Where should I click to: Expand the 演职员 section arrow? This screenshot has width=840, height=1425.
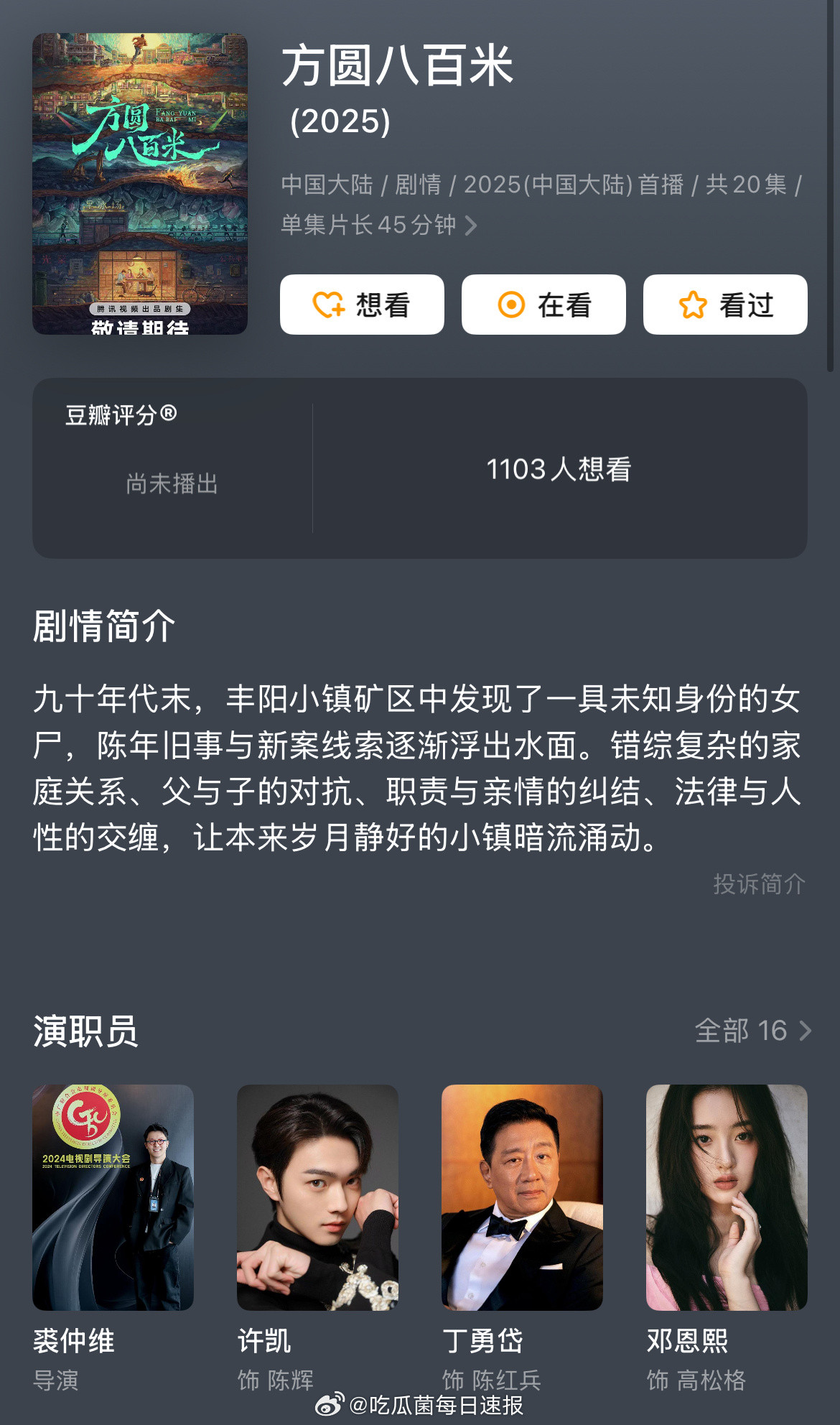805,1031
